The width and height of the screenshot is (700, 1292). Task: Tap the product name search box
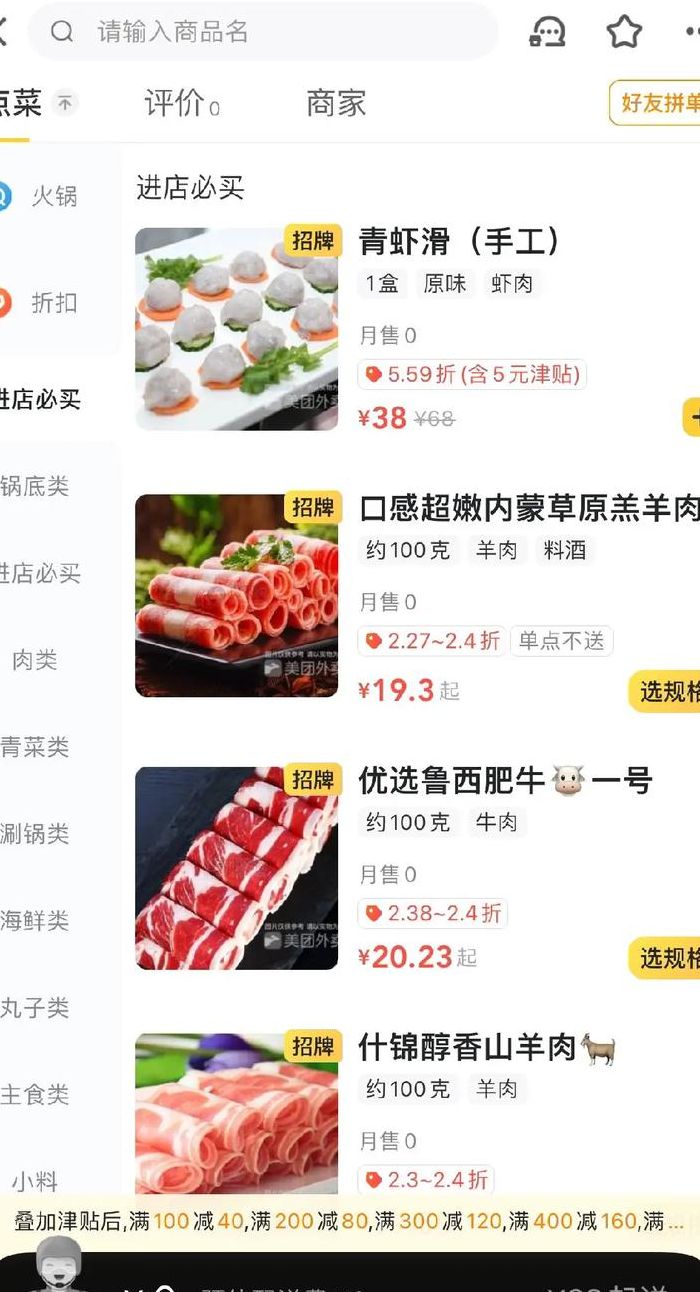(263, 32)
